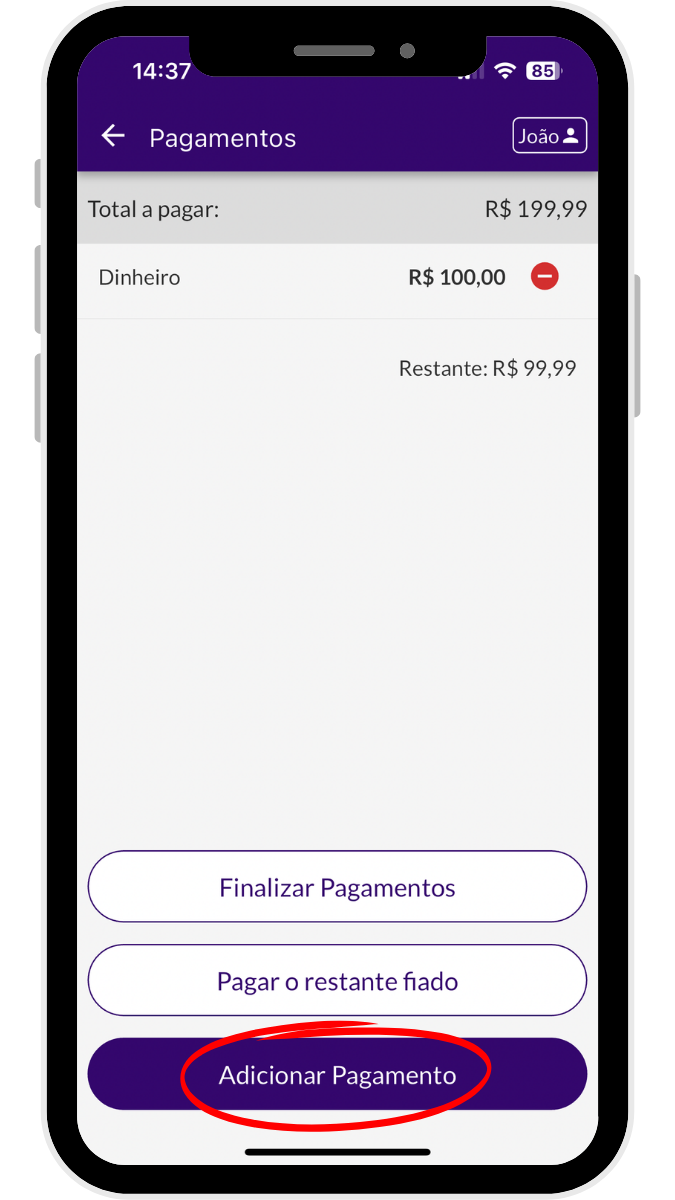Choose Pagar o restante fiado
The image size is (675, 1200).
click(337, 981)
